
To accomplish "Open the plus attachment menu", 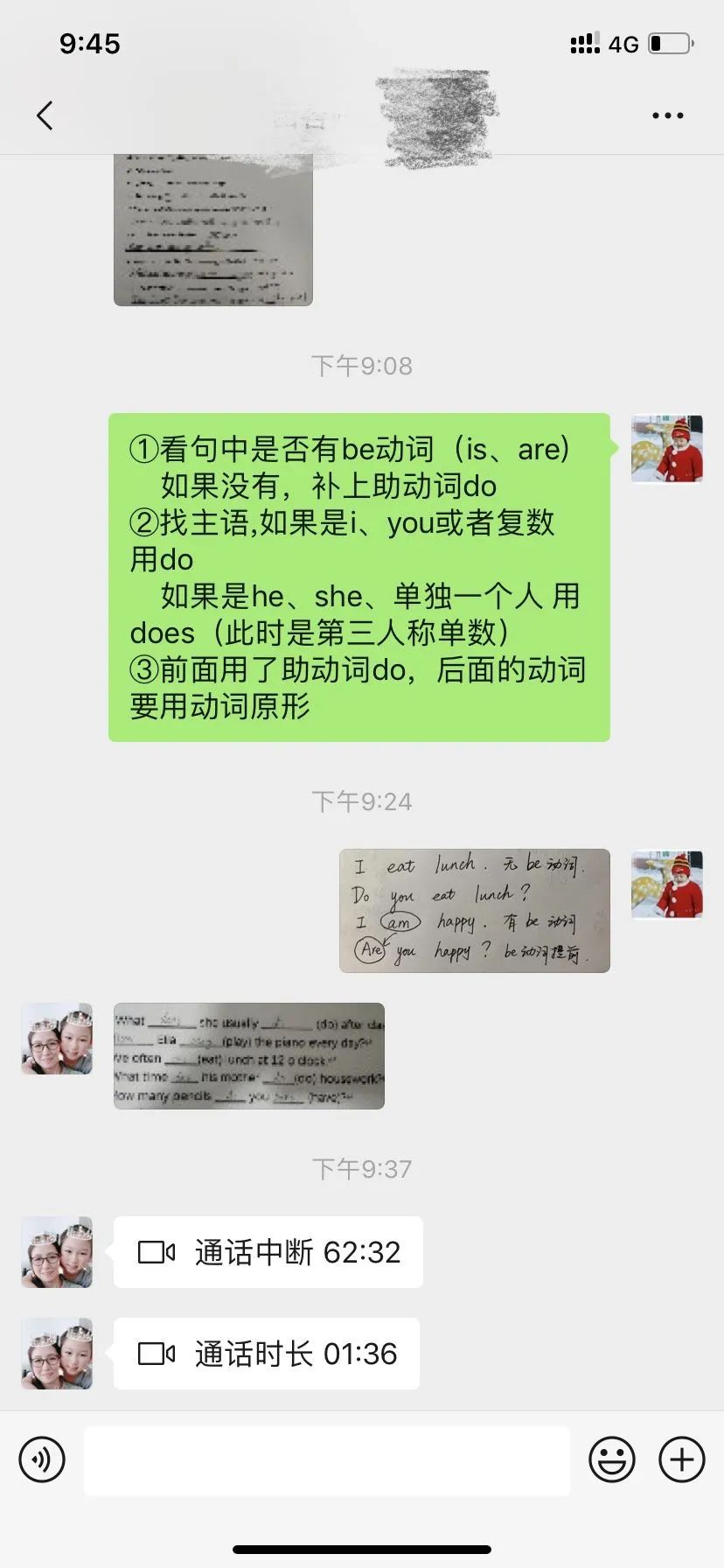I will (x=681, y=1459).
